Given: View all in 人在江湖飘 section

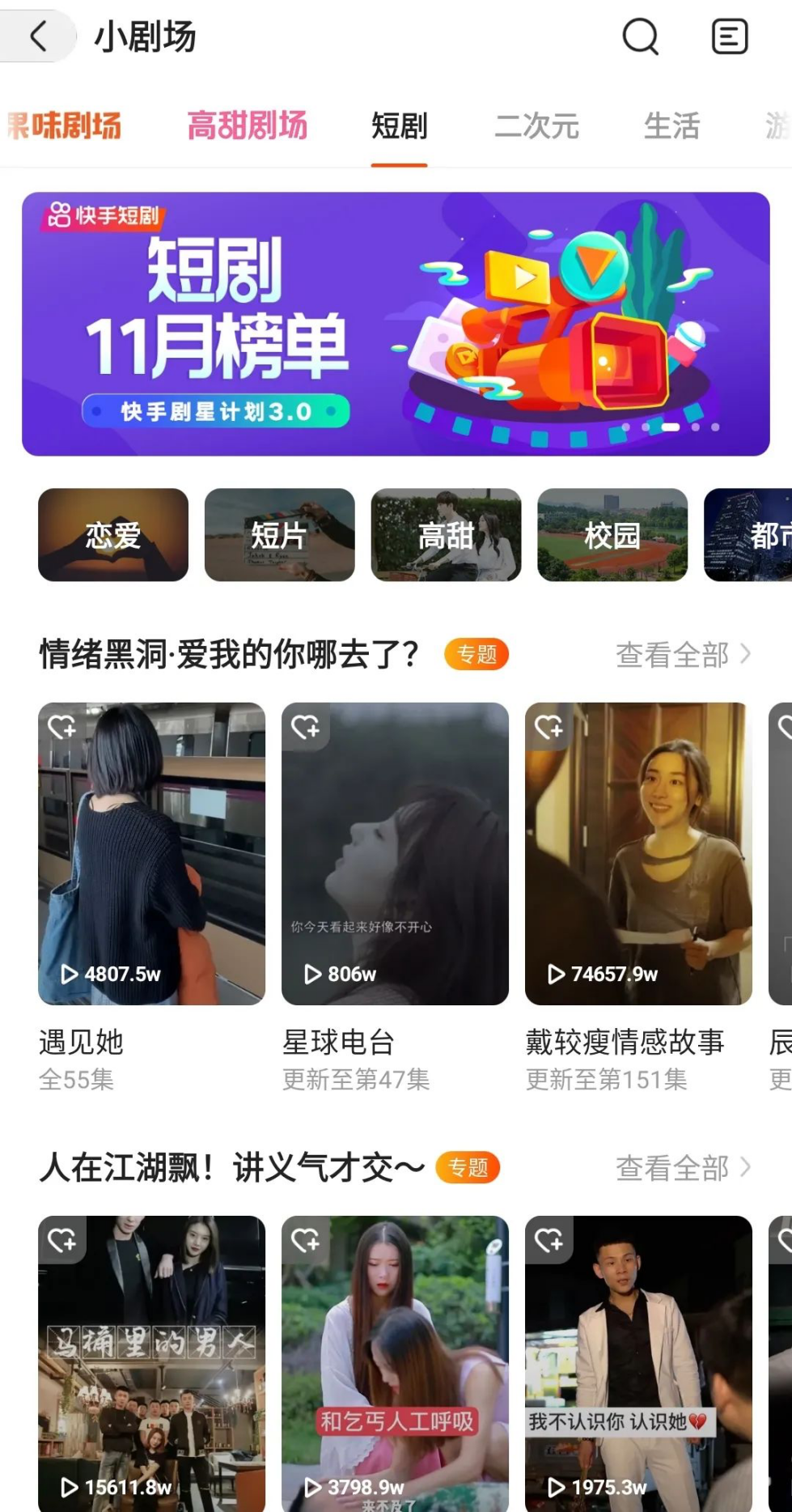Looking at the screenshot, I should click(682, 1167).
